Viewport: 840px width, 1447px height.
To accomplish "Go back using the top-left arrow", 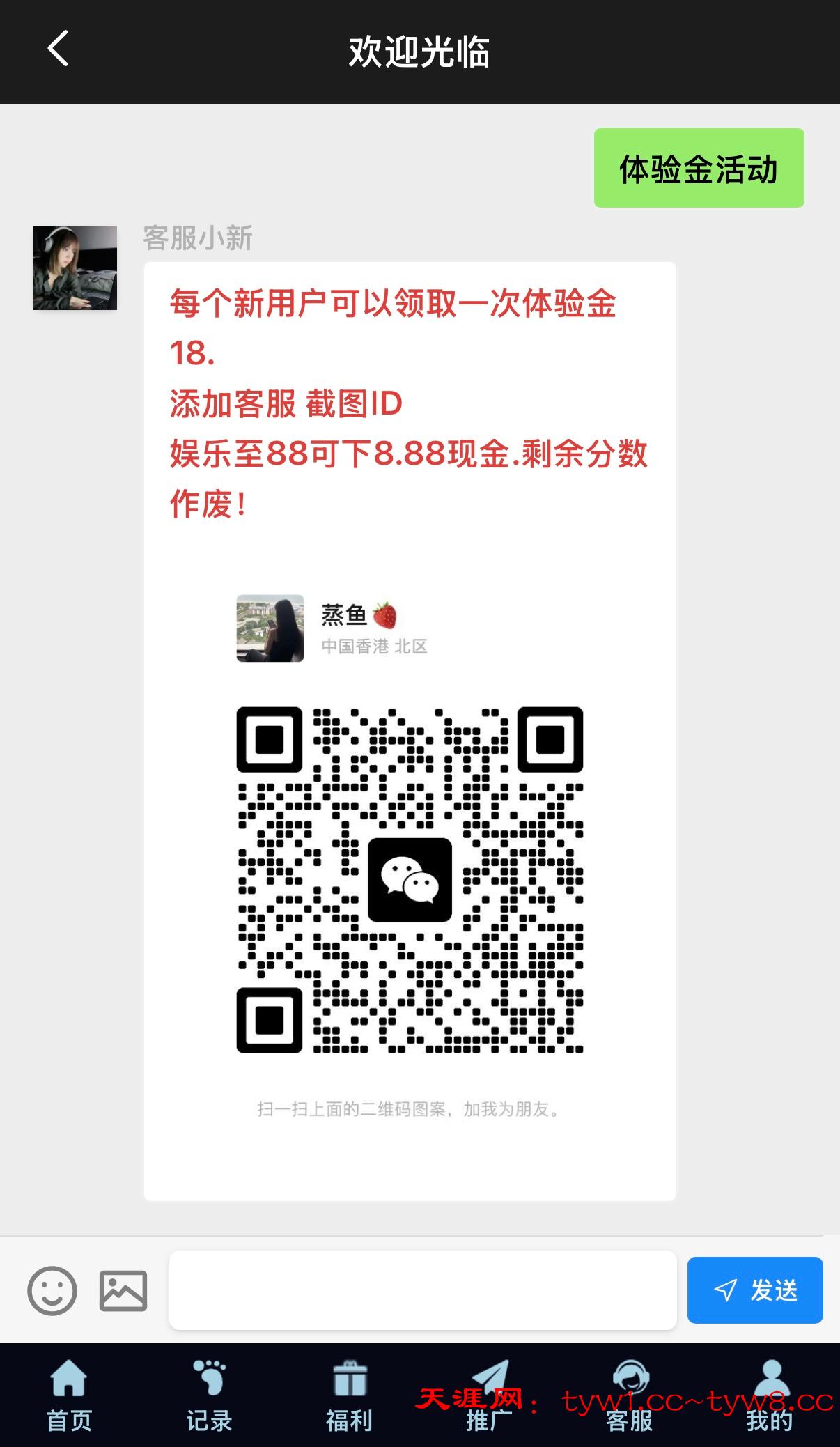I will 58,49.
